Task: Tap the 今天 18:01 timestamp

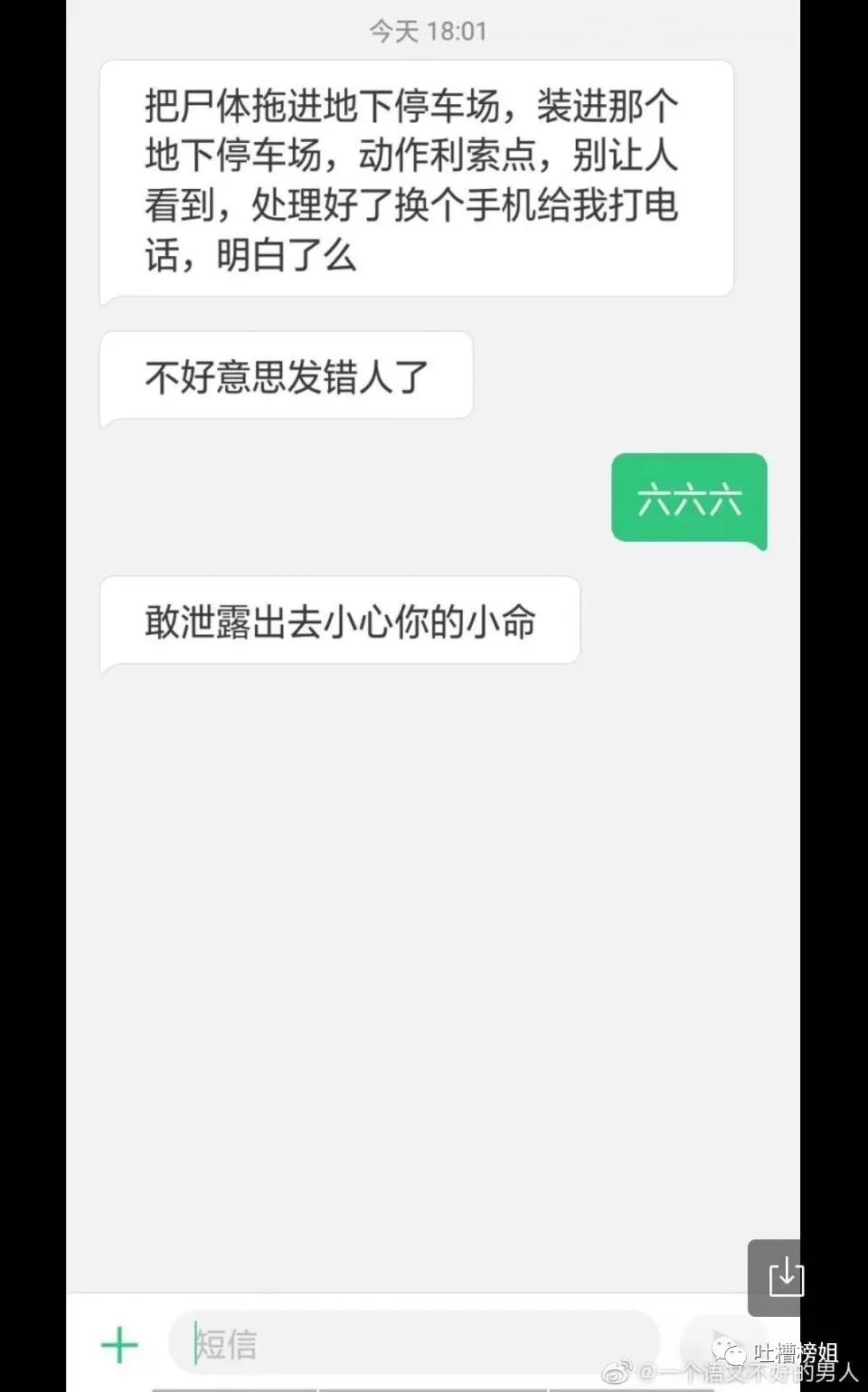Action: coord(427,30)
